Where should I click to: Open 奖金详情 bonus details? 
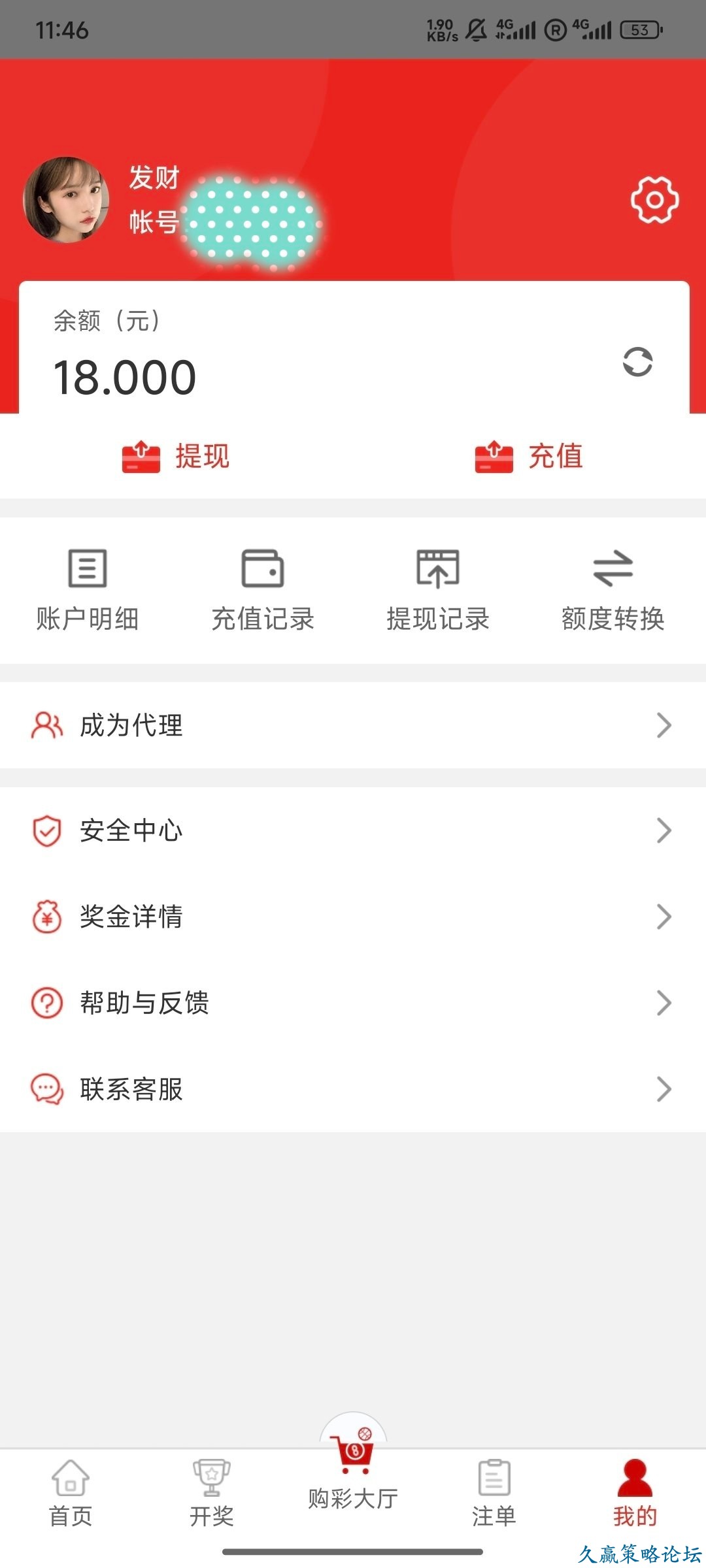pos(353,917)
